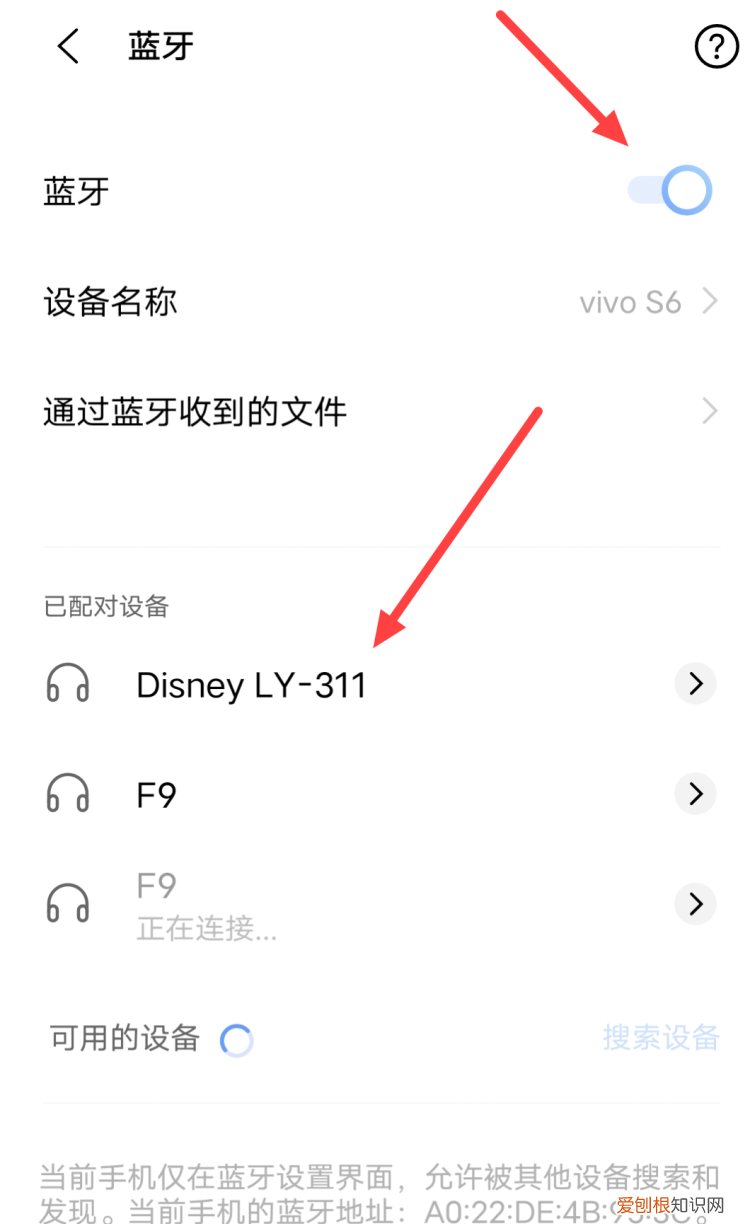The height and width of the screenshot is (1224, 750).
Task: Open 通过蓝牙收到的文件 received files
Action: (x=375, y=411)
